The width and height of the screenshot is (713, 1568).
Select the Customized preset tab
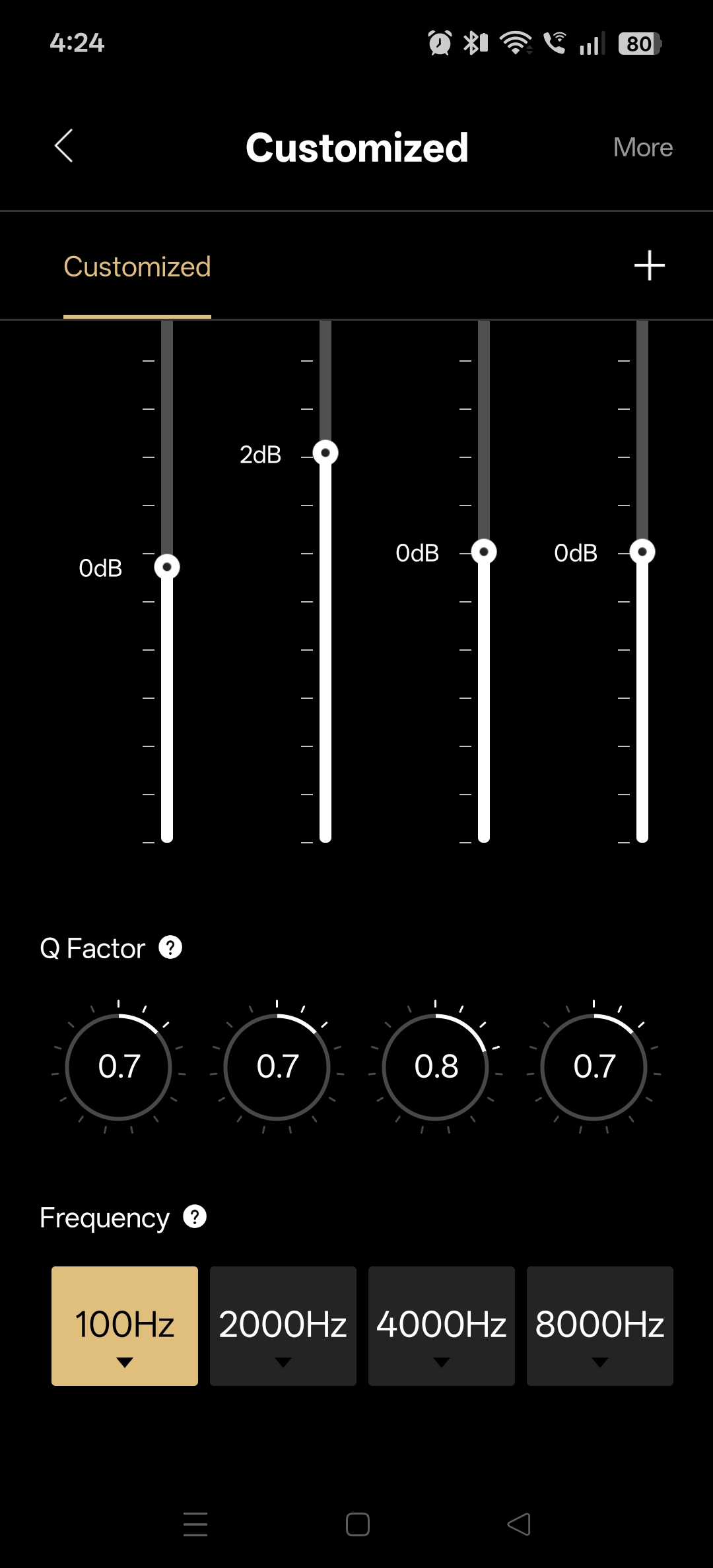(x=137, y=267)
